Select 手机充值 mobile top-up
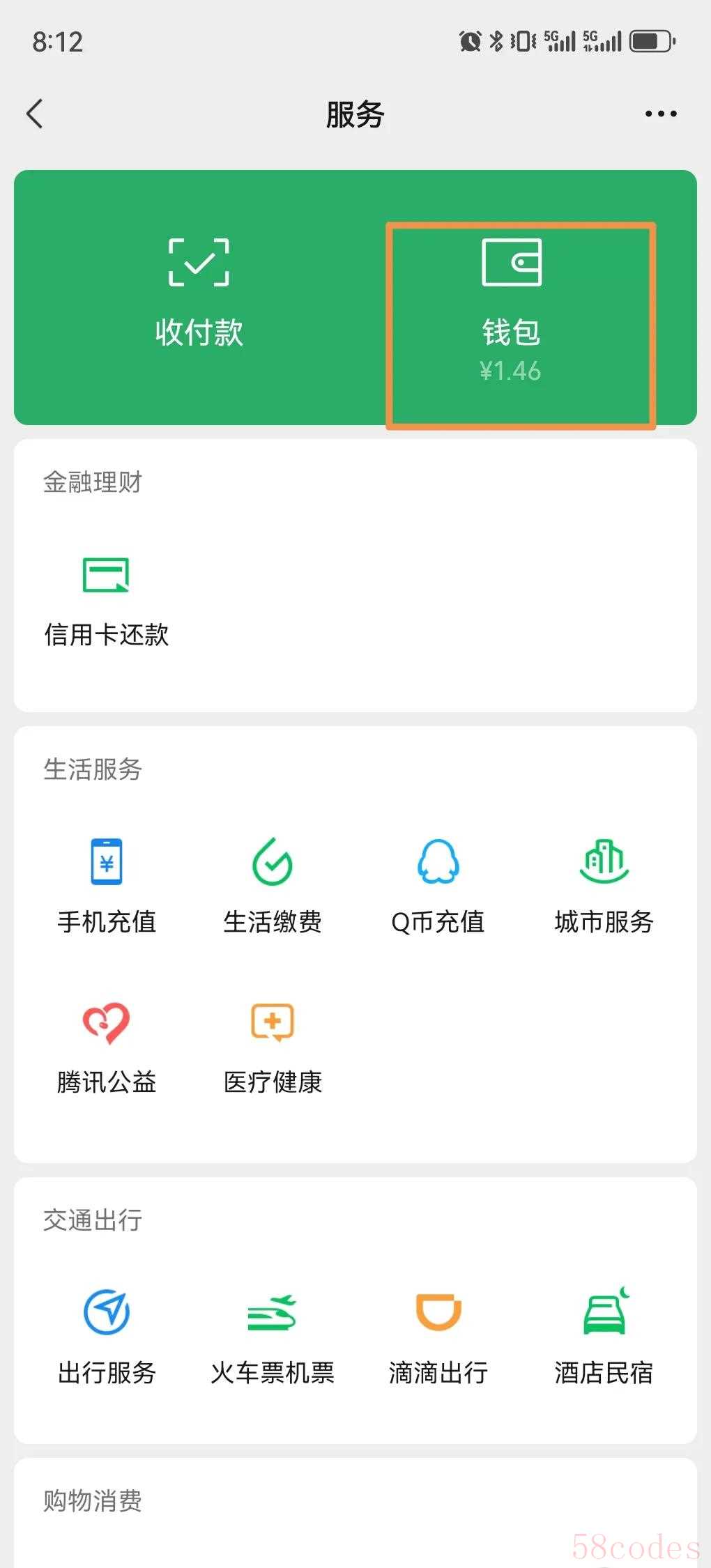This screenshot has height=1568, width=711. pyautogui.click(x=107, y=886)
